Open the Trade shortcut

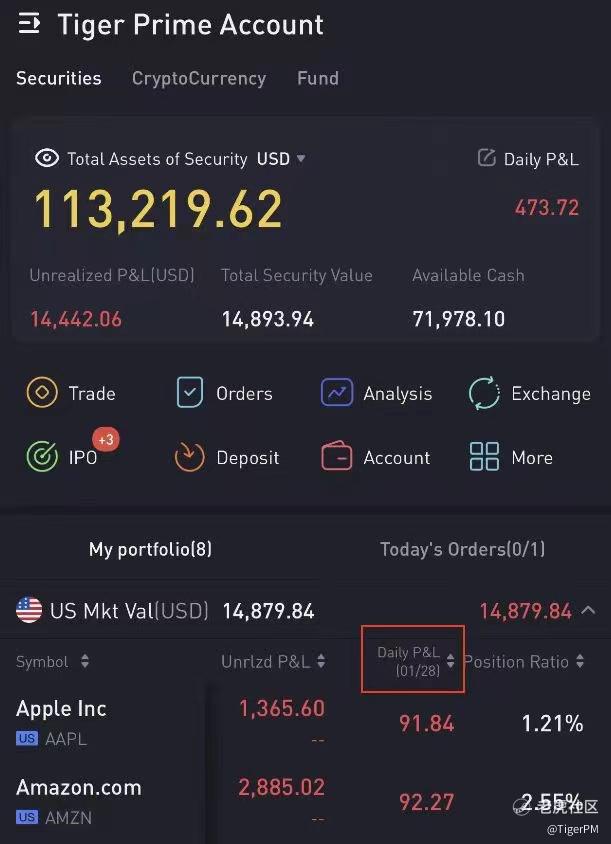[70, 393]
